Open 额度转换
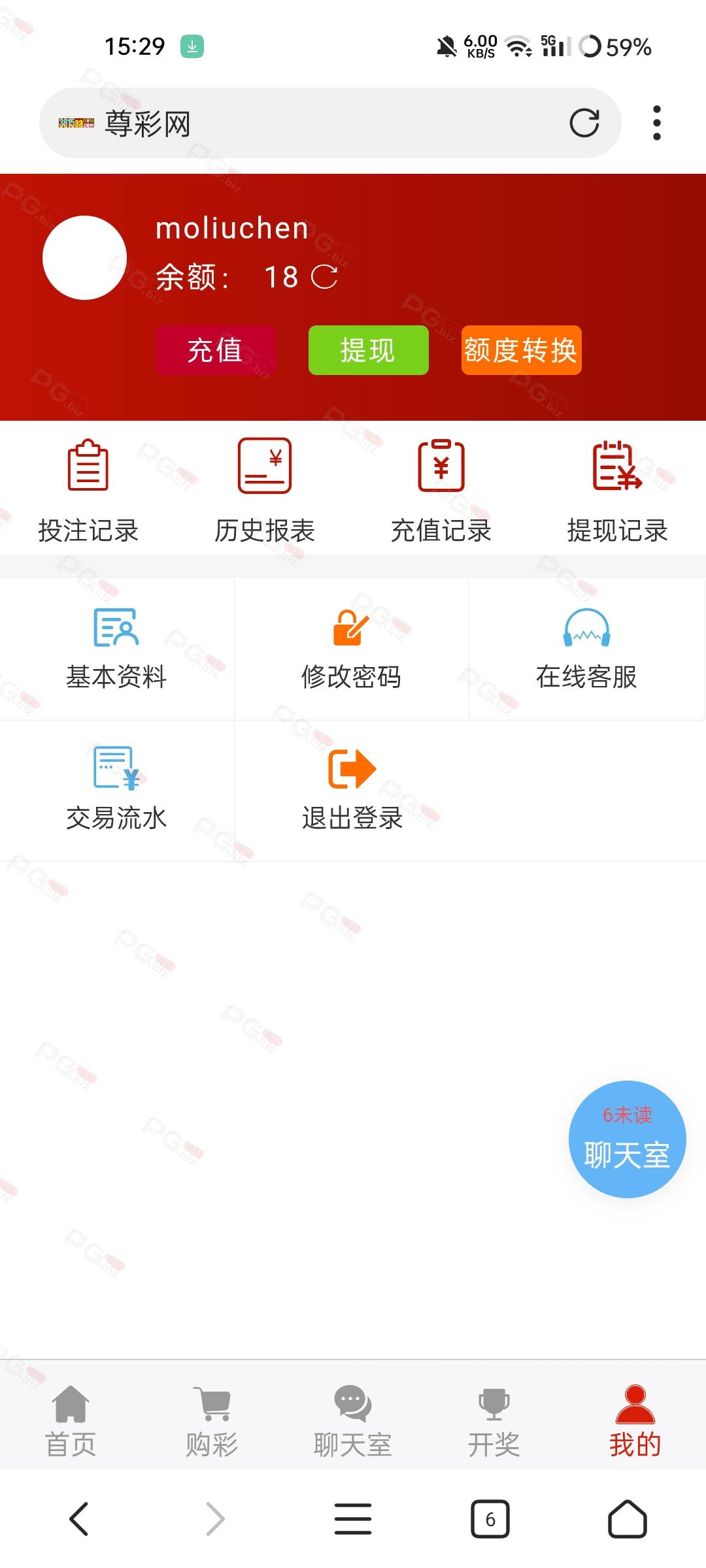 click(521, 350)
